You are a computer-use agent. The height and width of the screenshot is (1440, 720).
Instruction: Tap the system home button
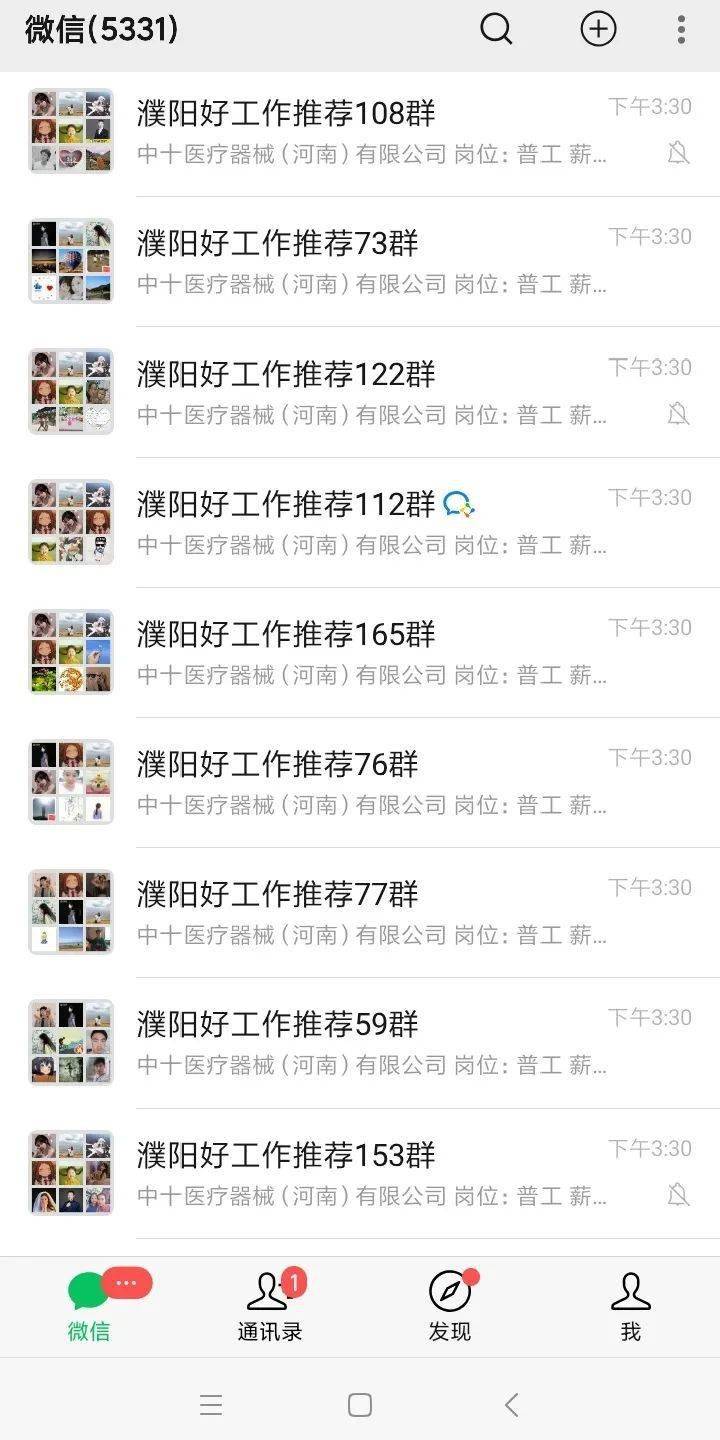point(360,1405)
